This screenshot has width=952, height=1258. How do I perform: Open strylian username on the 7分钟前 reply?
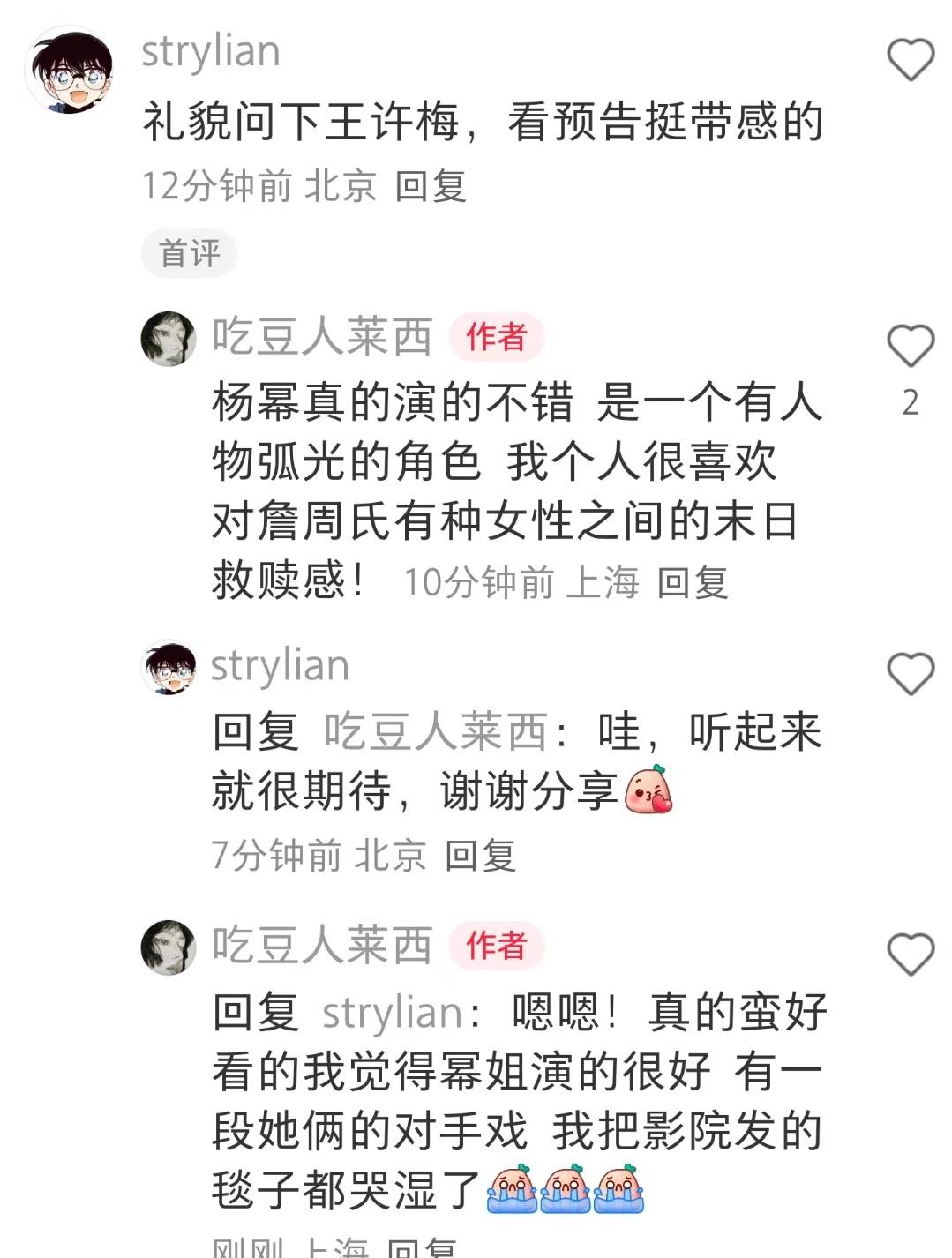[x=280, y=666]
